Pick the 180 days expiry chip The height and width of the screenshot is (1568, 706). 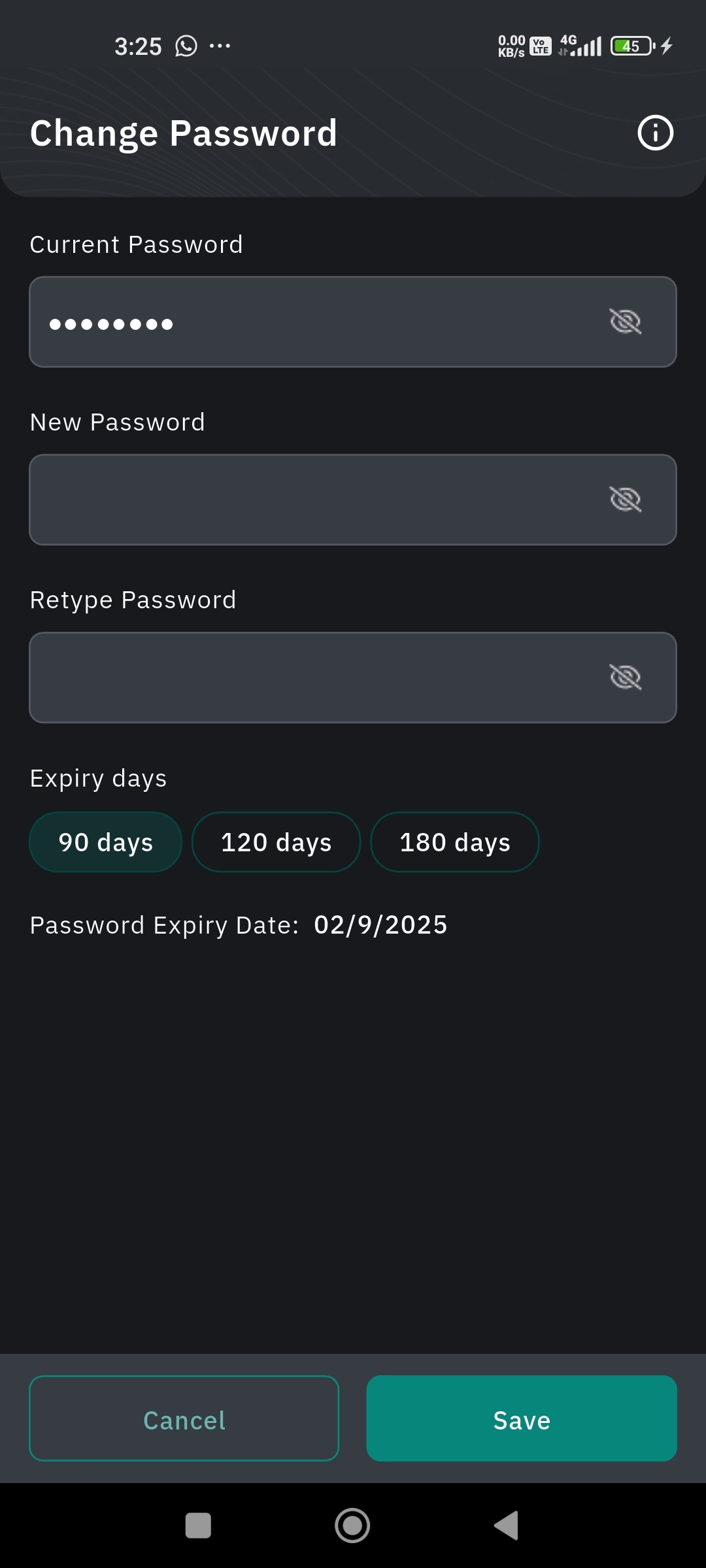pyautogui.click(x=455, y=842)
